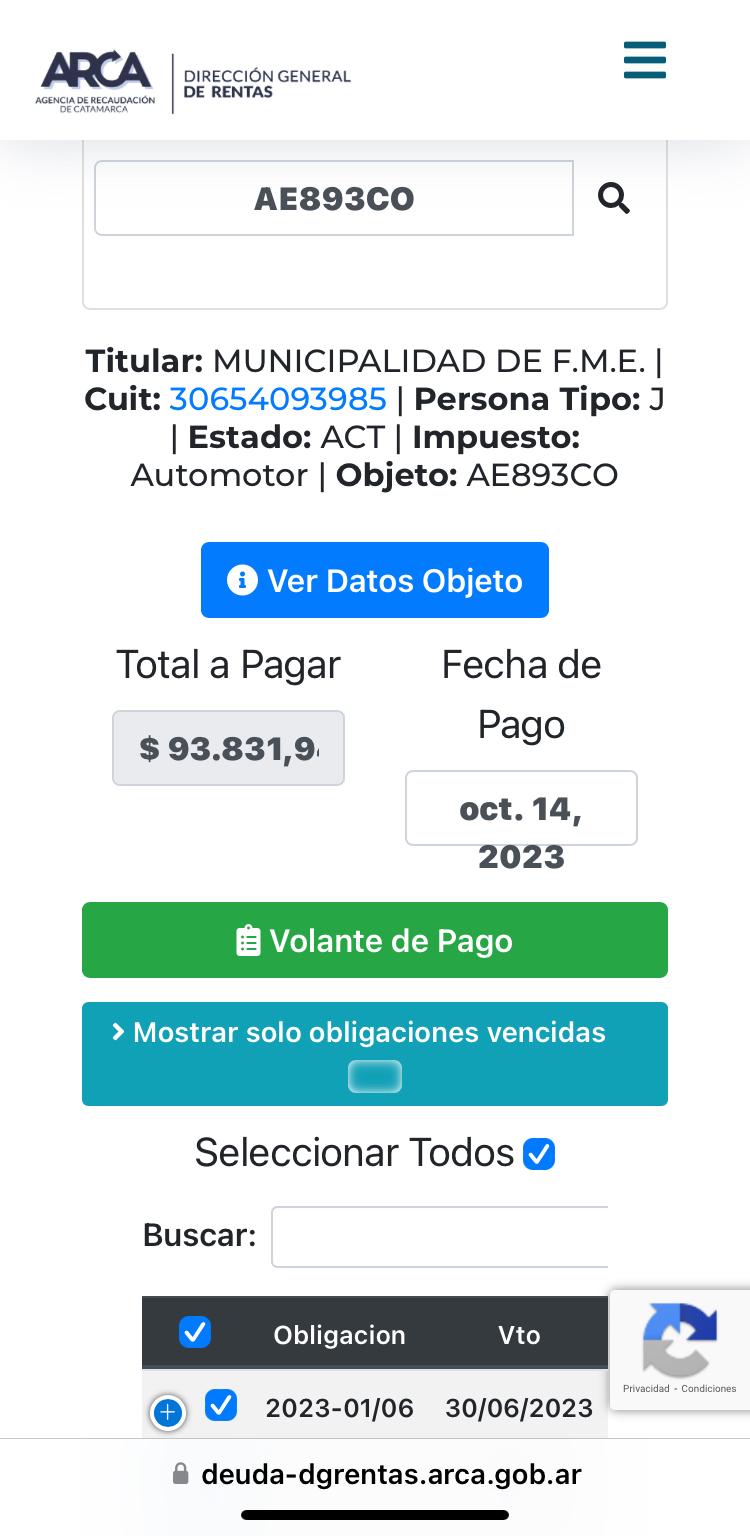
Task: Uncheck Seleccionar Todos checkbox
Action: pos(539,1154)
